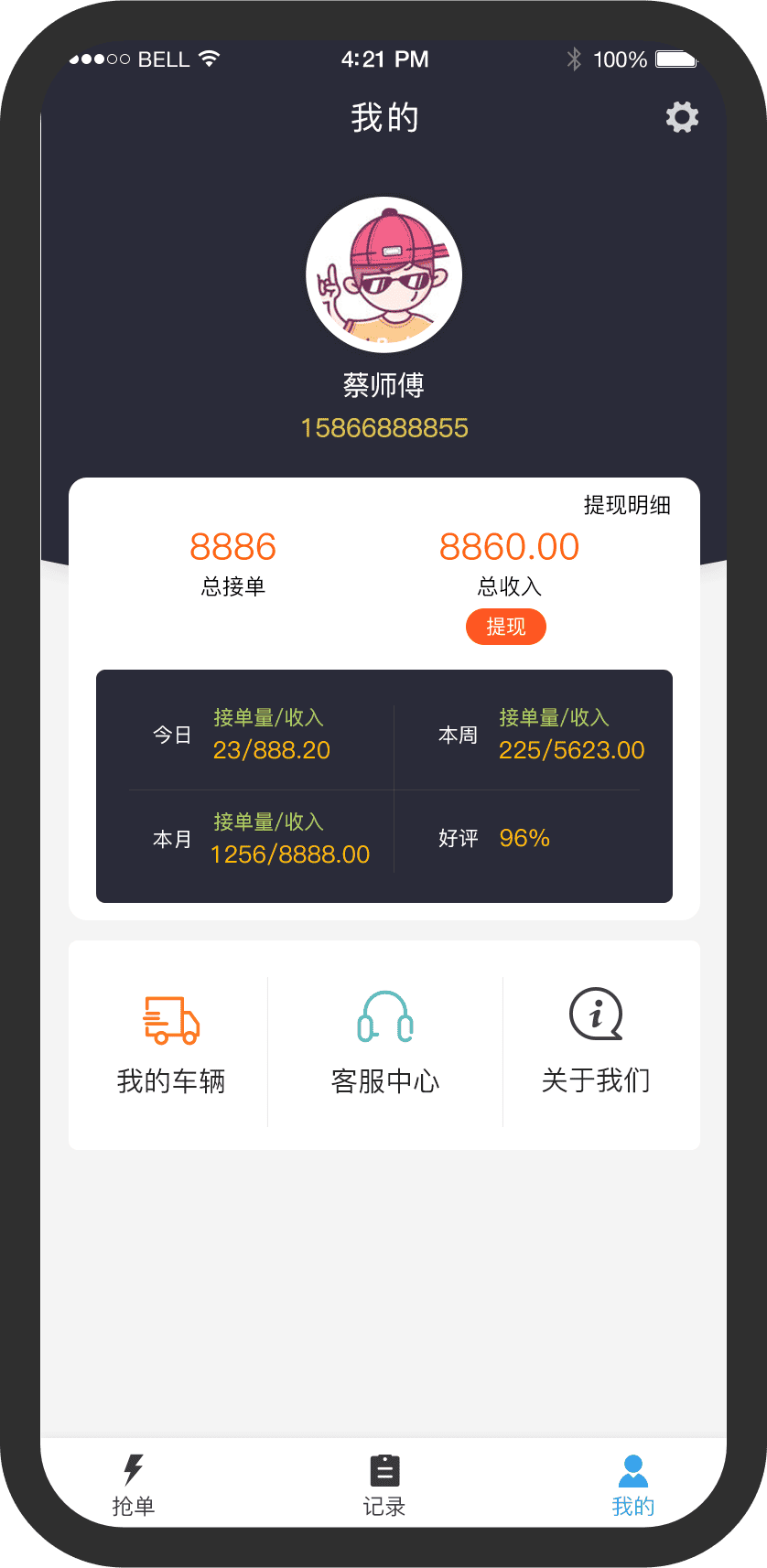Tap the orange 提现 withdraw button
Viewport: 767px width, 1568px height.
click(505, 627)
